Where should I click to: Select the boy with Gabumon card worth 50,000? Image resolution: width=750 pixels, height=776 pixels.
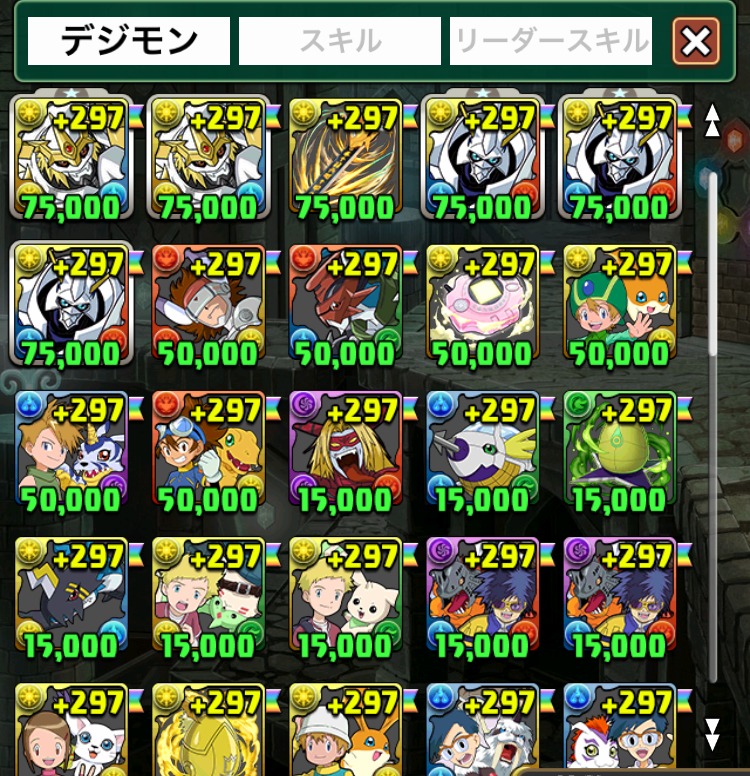point(72,452)
